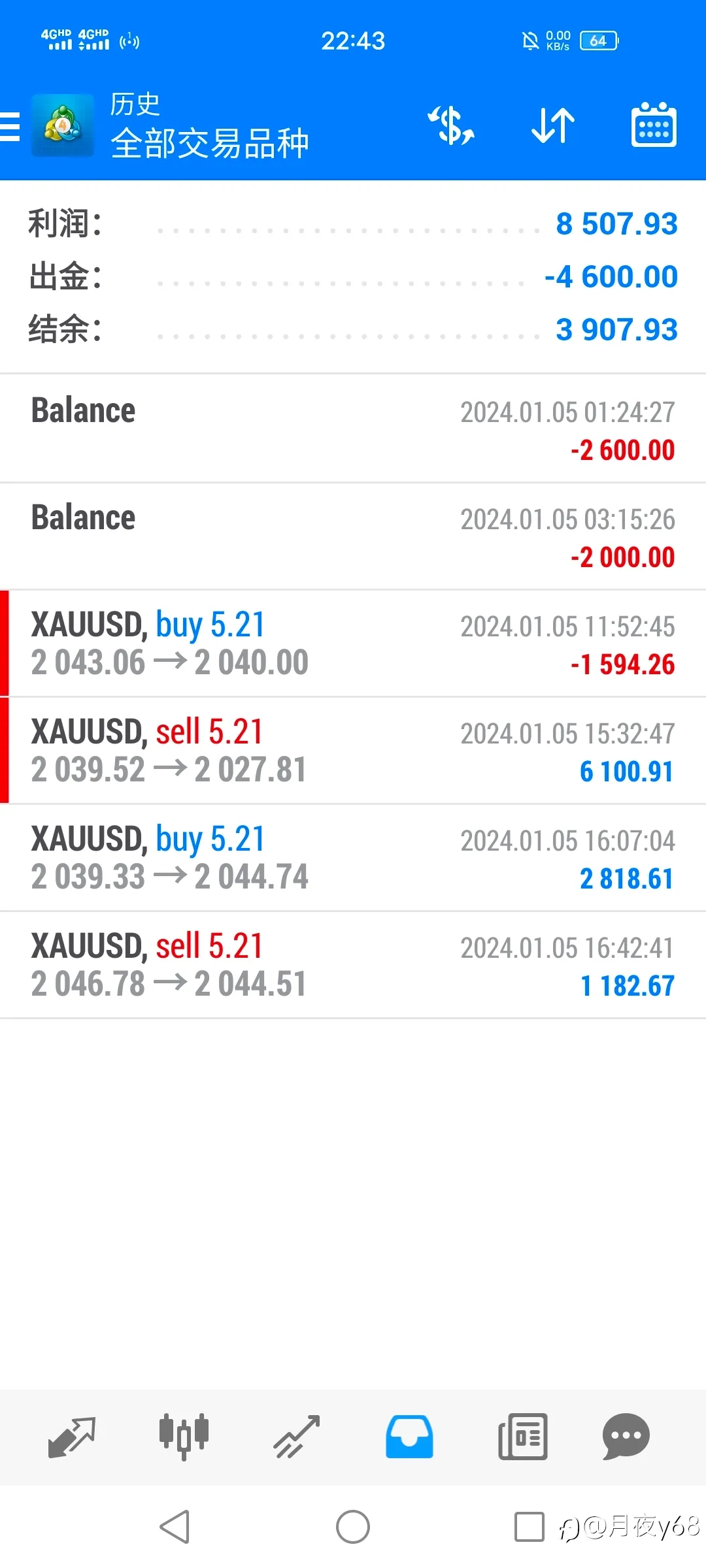Open the hamburger drawer menu

point(10,126)
